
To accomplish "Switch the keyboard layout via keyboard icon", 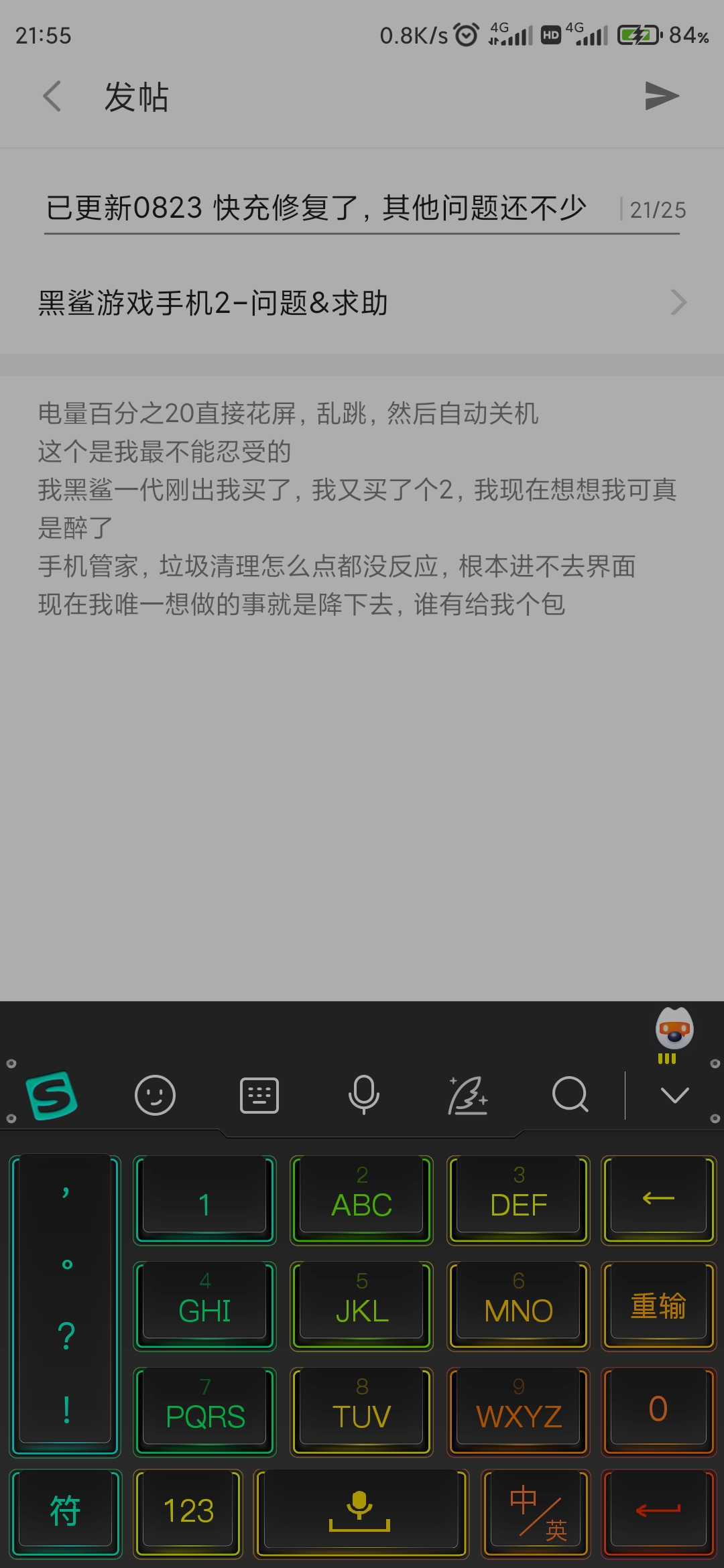I will pos(259,1096).
